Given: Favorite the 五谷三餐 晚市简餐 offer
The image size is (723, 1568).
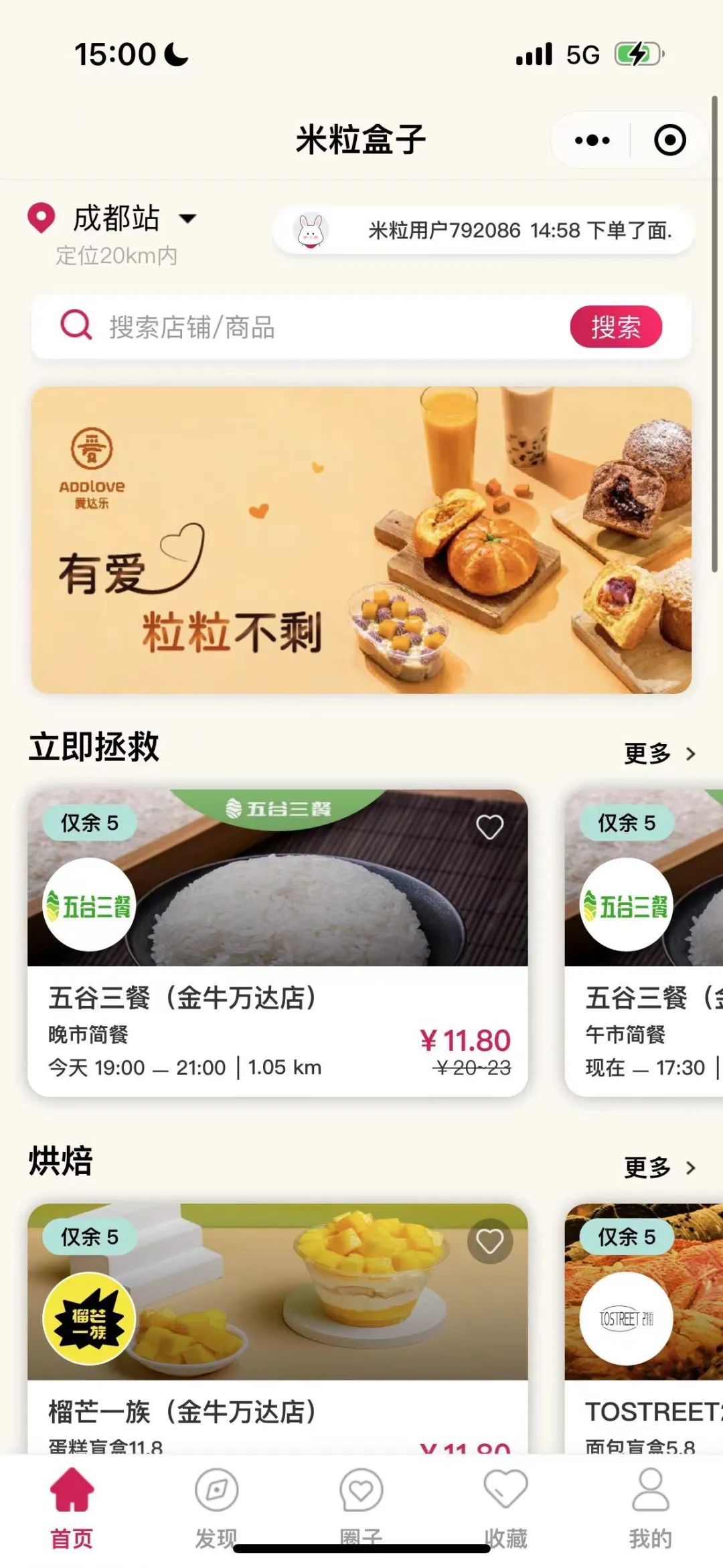Looking at the screenshot, I should tap(489, 827).
